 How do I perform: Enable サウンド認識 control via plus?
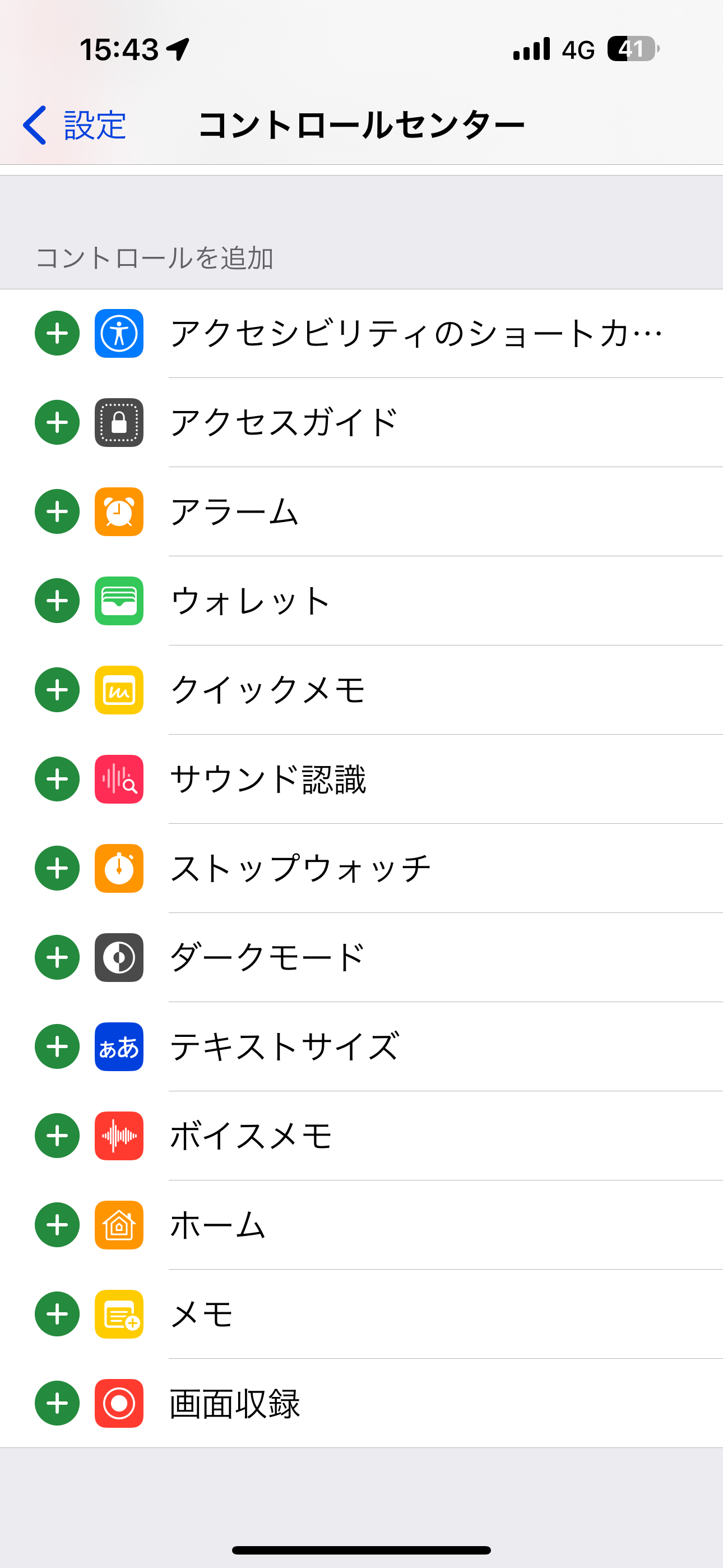(x=57, y=779)
